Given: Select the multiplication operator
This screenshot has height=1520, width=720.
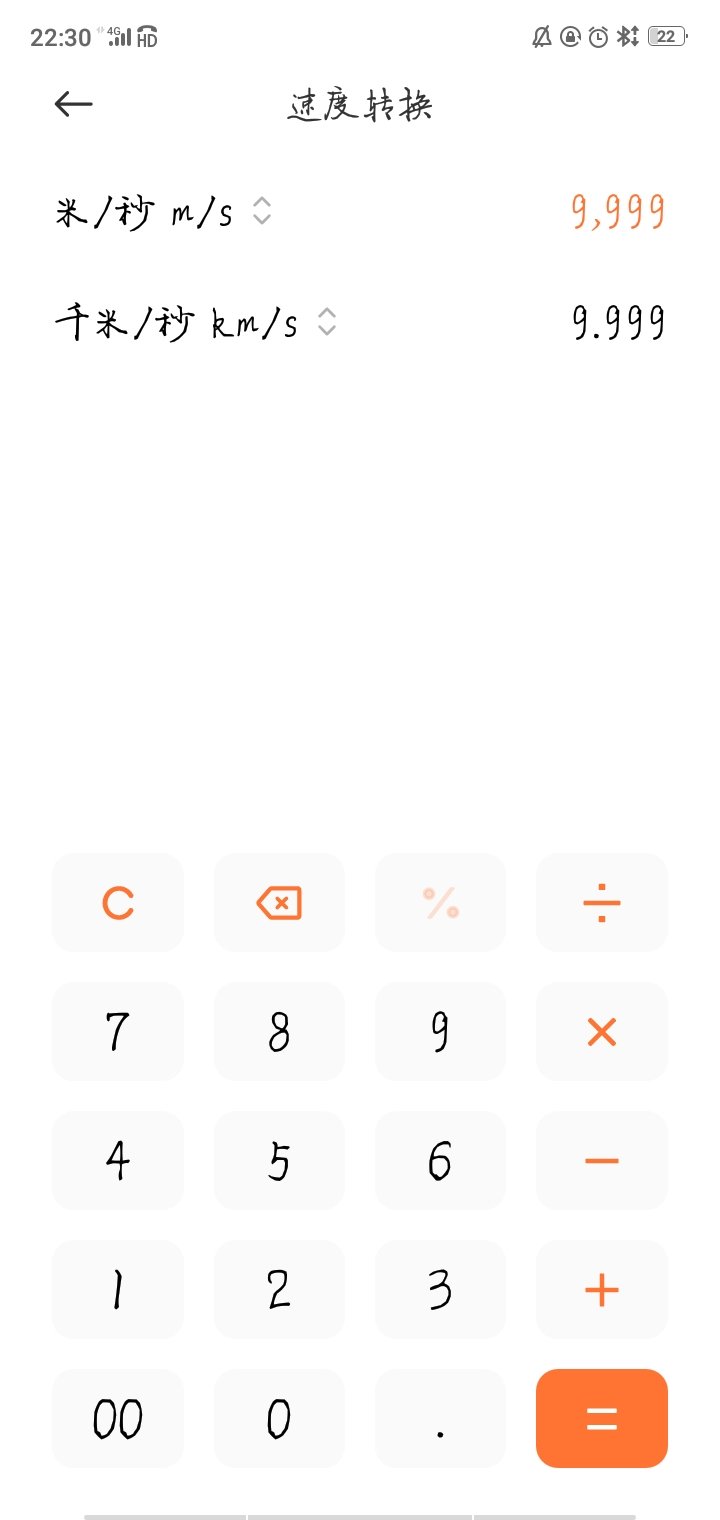Looking at the screenshot, I should (601, 1031).
